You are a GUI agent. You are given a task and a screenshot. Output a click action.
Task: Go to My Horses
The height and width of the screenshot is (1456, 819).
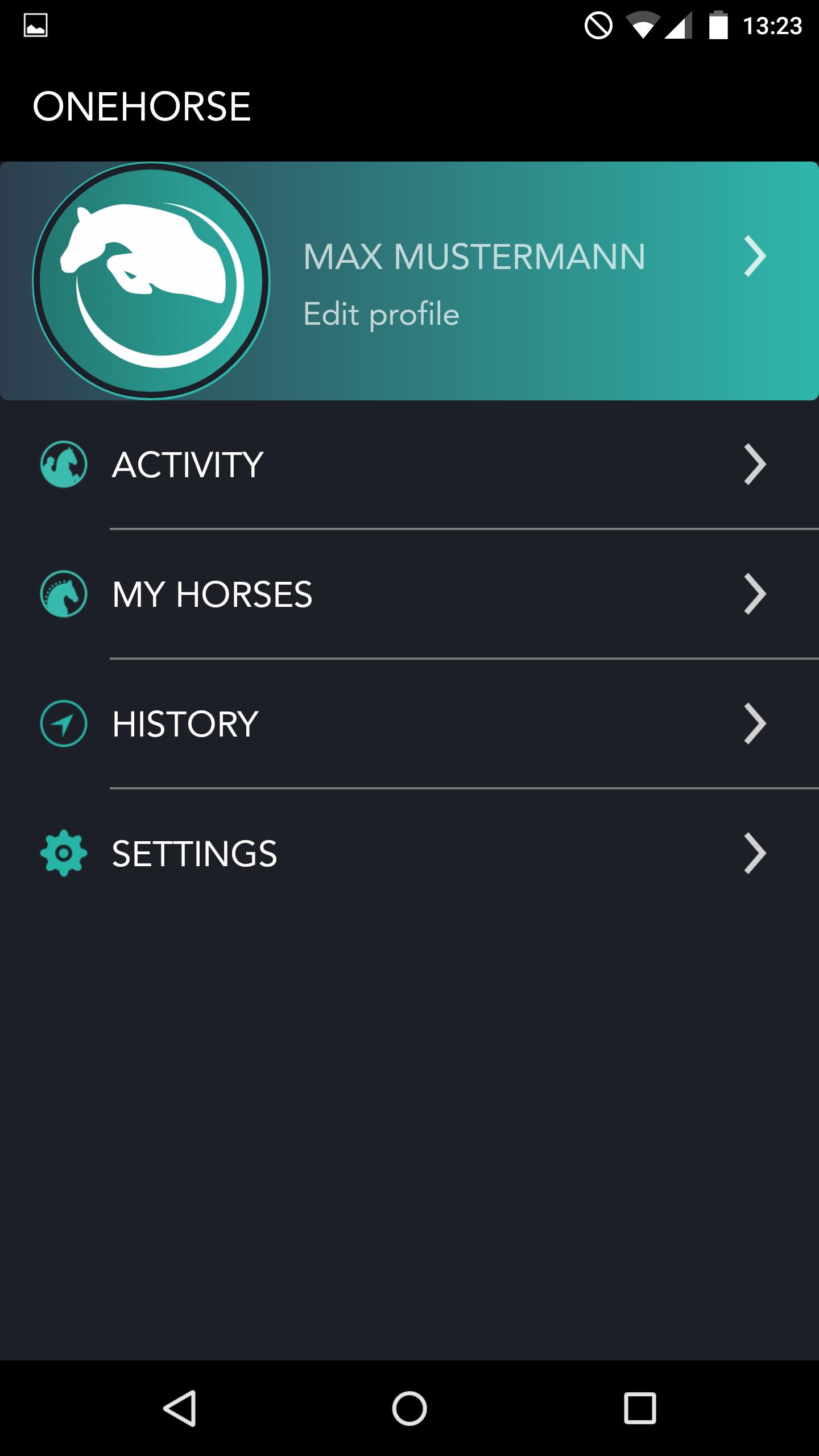click(409, 594)
